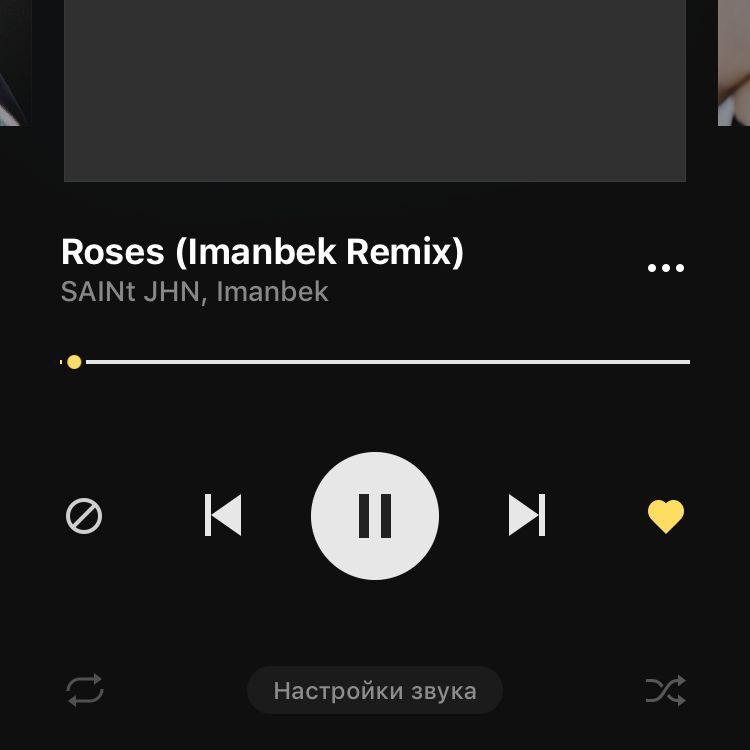The height and width of the screenshot is (750, 750).
Task: Pause the current song
Action: coord(375,516)
